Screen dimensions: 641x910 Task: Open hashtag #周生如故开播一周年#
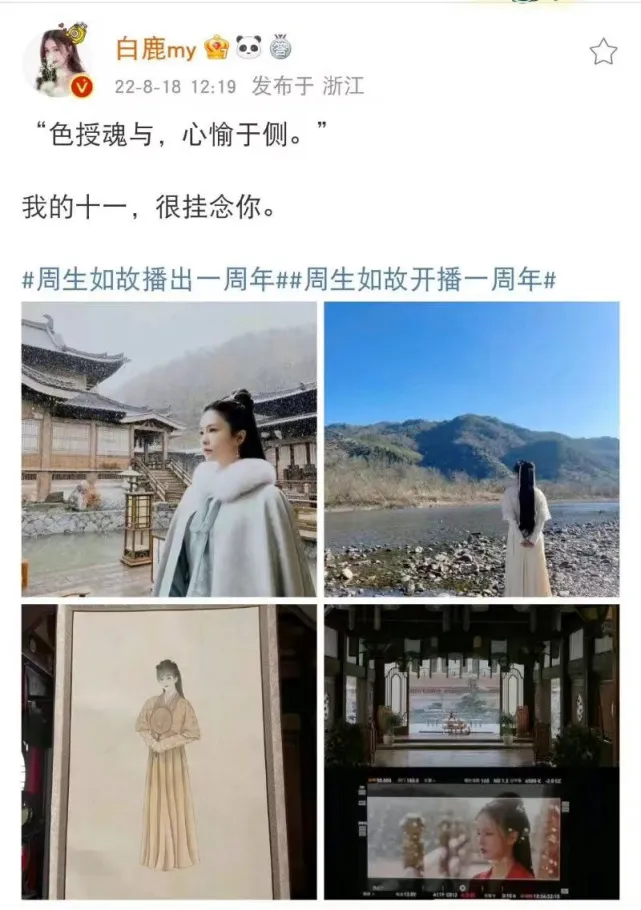click(423, 280)
